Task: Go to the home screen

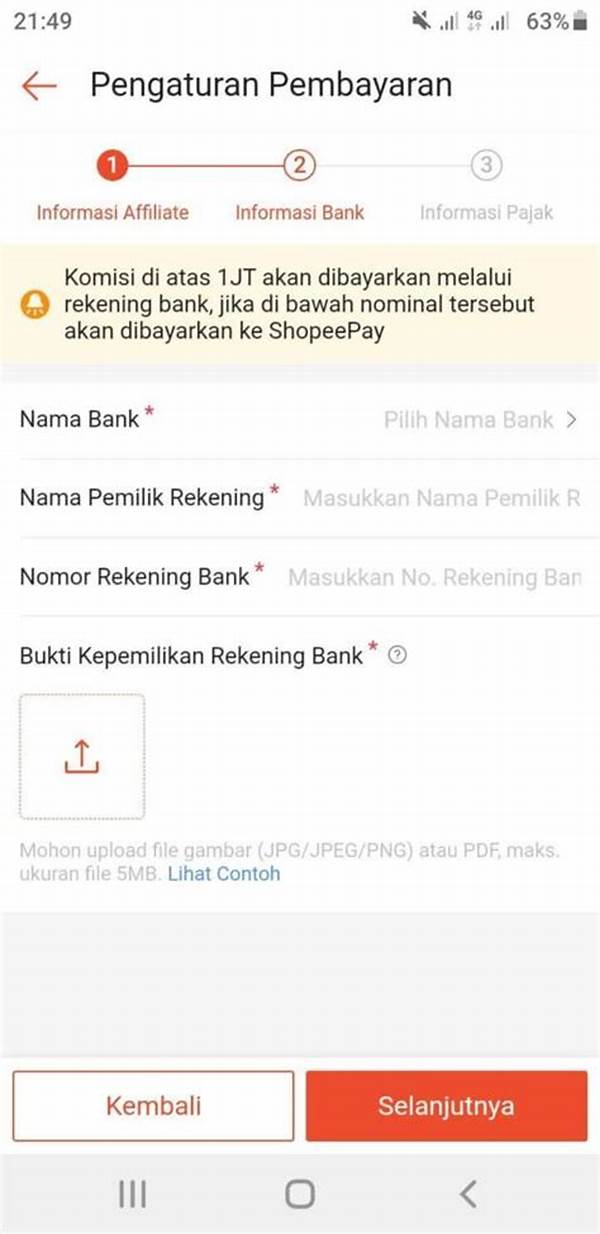Action: tap(299, 1193)
